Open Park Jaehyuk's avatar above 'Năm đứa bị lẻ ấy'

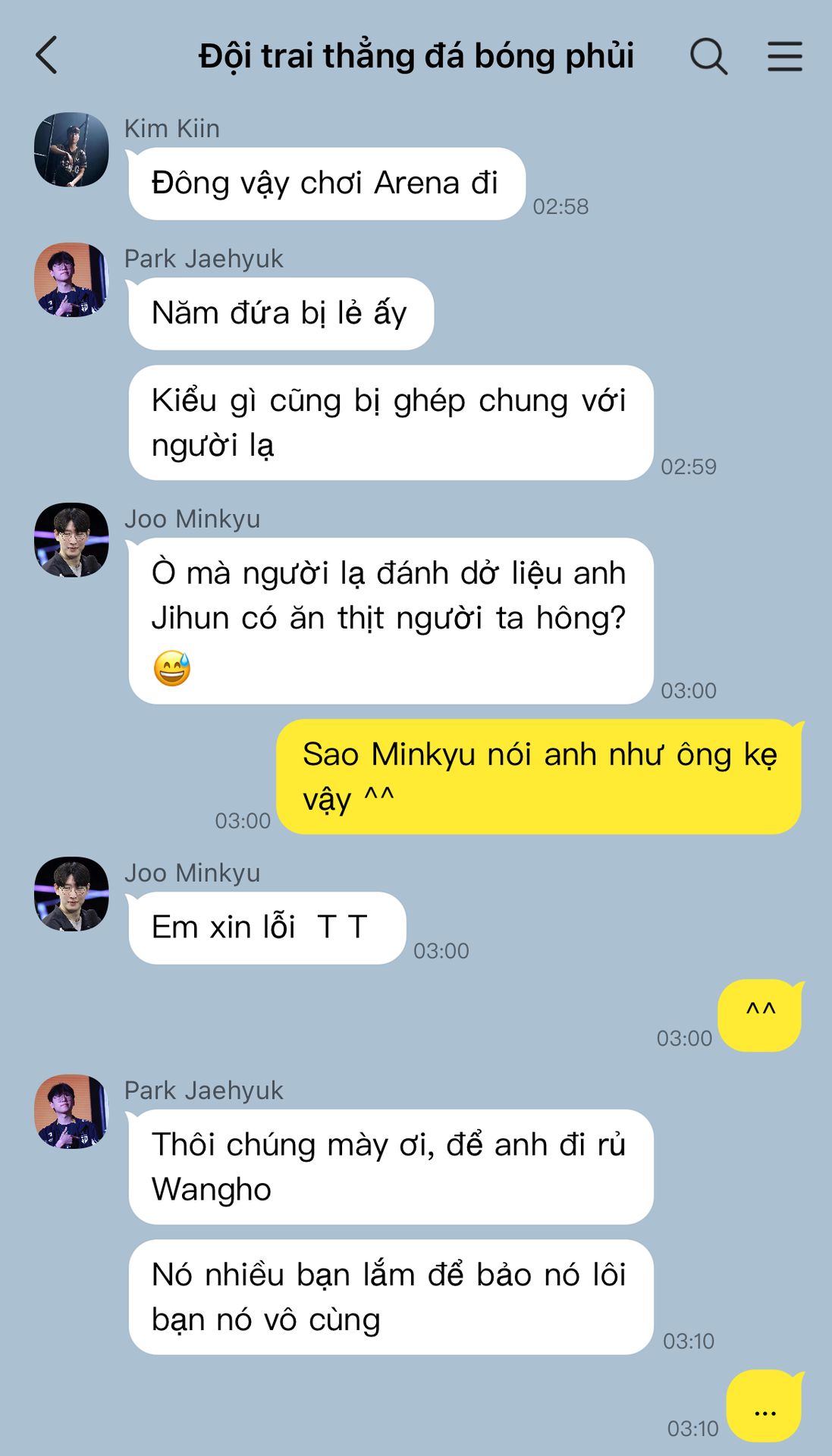click(71, 279)
